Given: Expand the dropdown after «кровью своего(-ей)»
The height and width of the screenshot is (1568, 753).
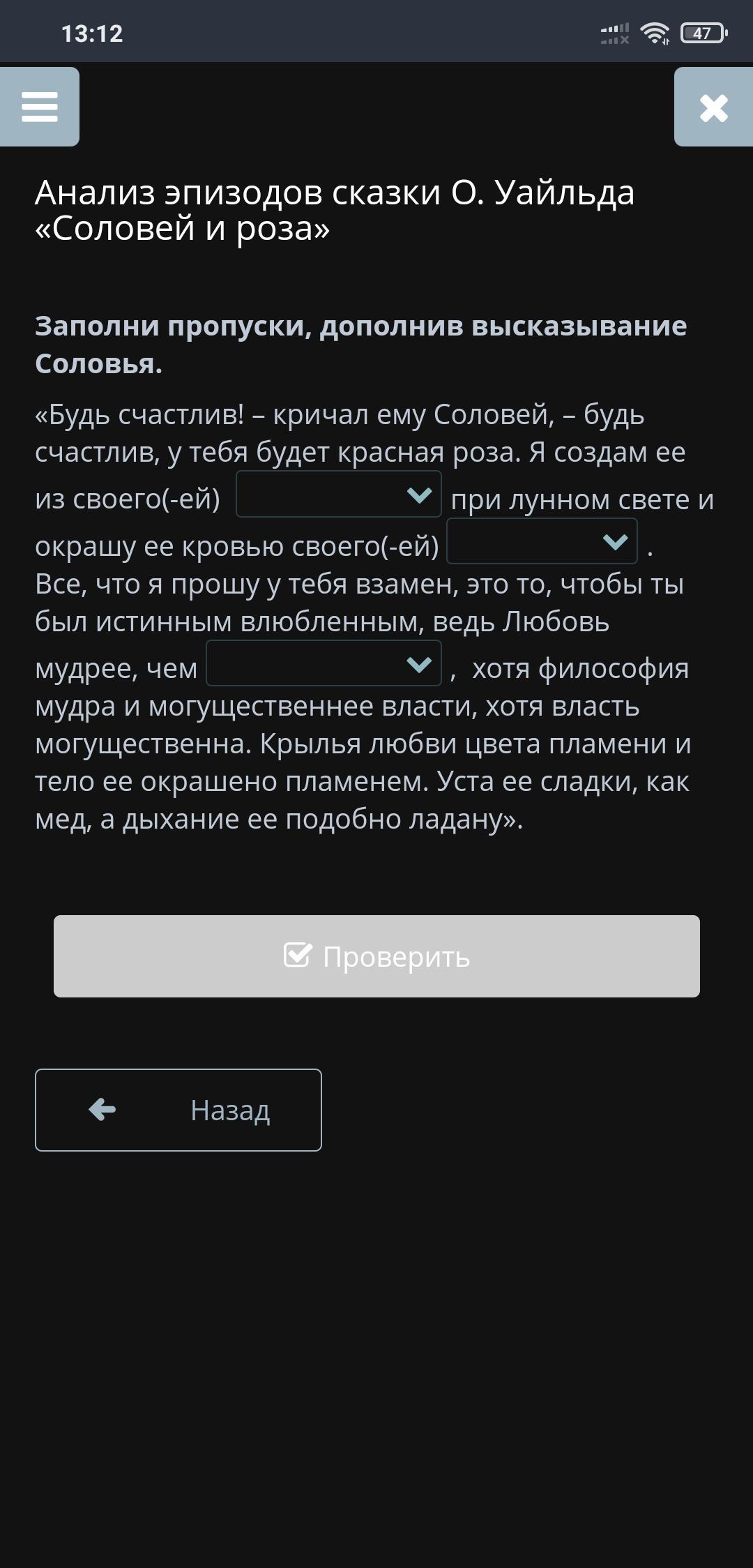Looking at the screenshot, I should coord(542,541).
